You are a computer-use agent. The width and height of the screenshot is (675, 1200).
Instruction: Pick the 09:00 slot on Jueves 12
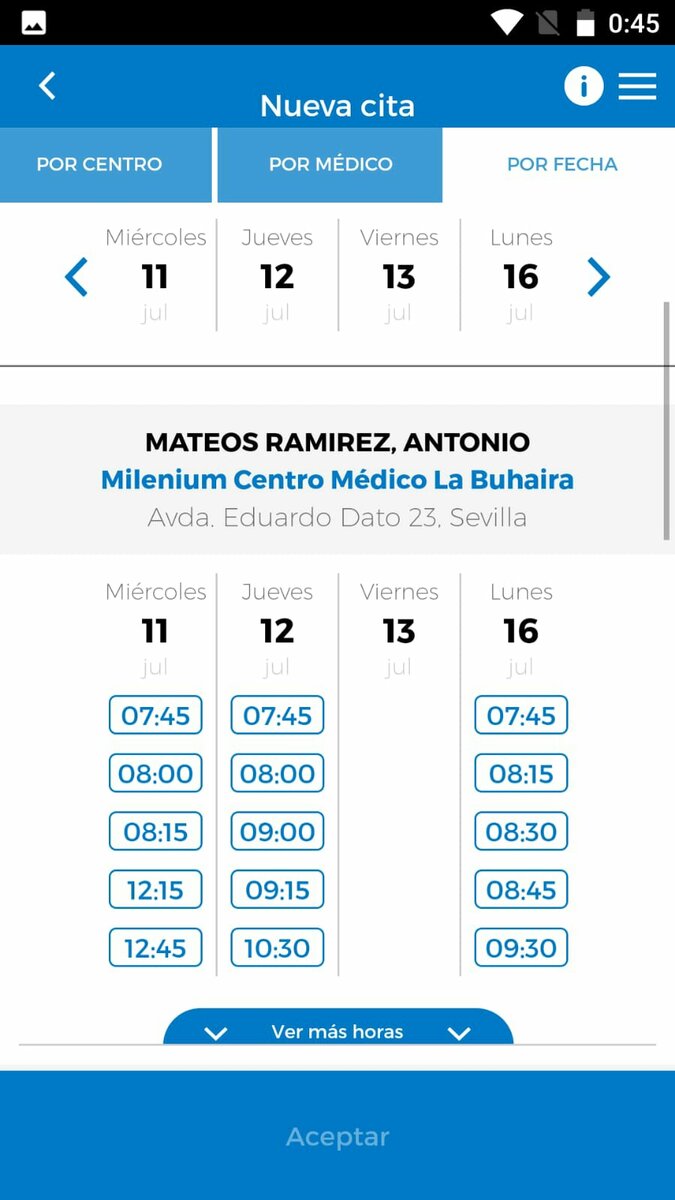(277, 832)
